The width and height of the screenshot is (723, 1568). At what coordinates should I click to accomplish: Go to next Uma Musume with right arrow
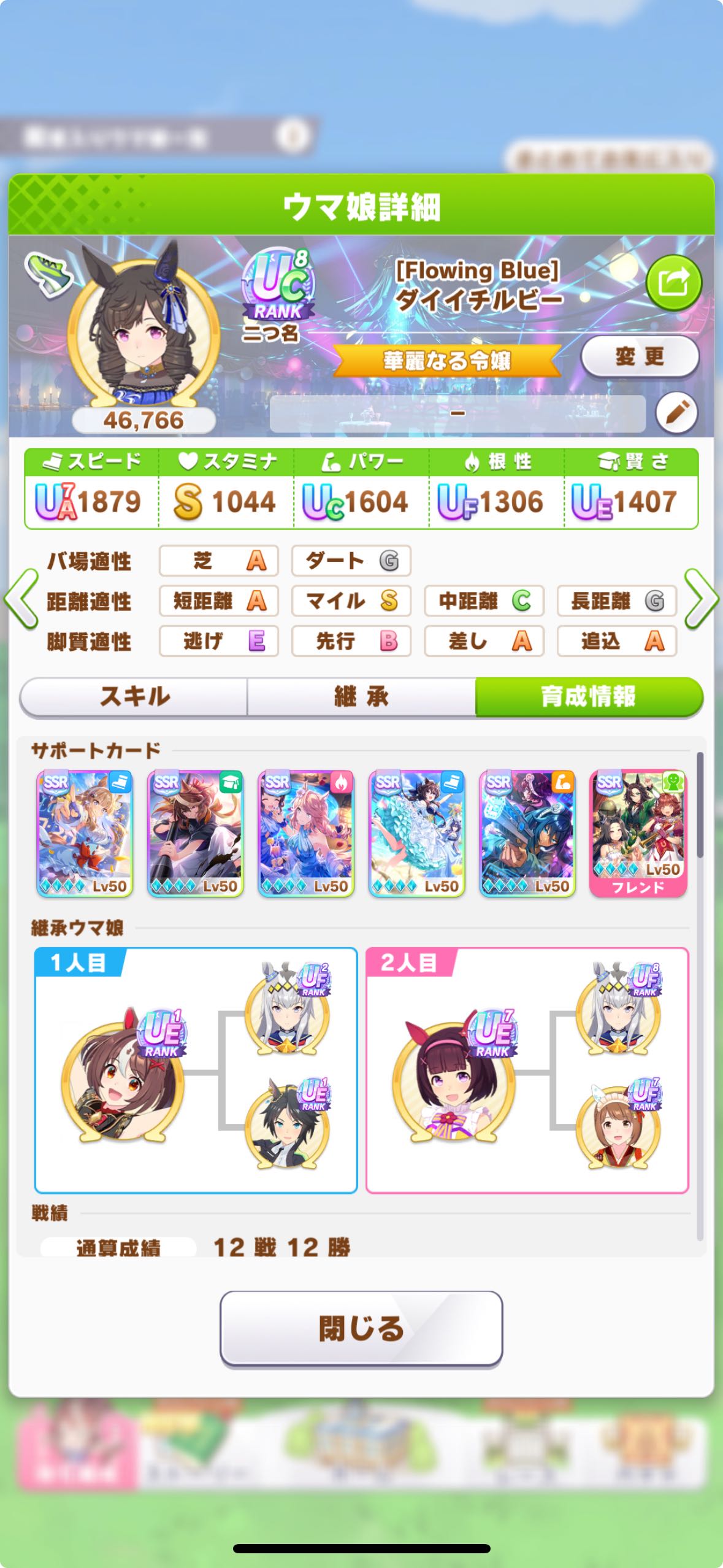701,599
